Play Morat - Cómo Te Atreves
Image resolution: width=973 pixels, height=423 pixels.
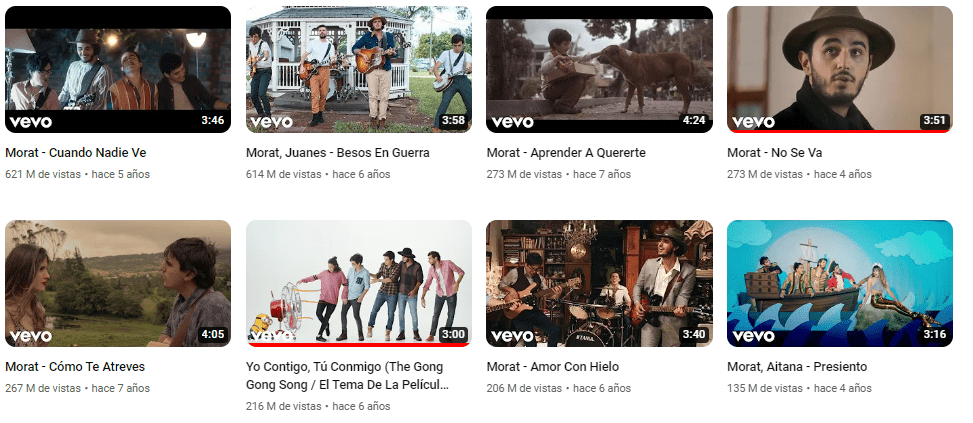[x=118, y=284]
